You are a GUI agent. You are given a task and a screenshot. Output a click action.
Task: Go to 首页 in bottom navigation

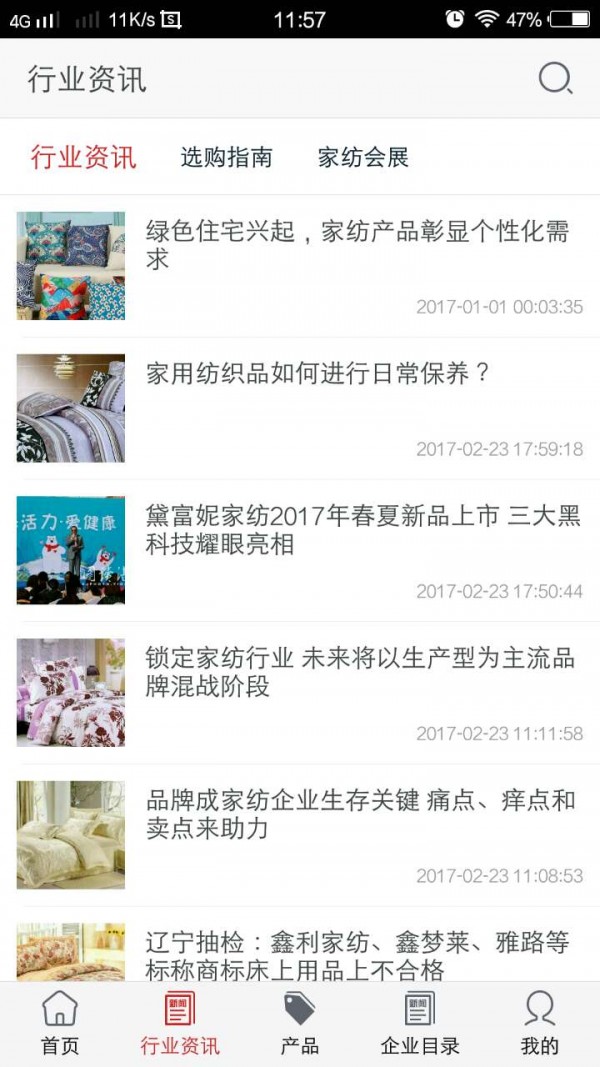tap(60, 1024)
